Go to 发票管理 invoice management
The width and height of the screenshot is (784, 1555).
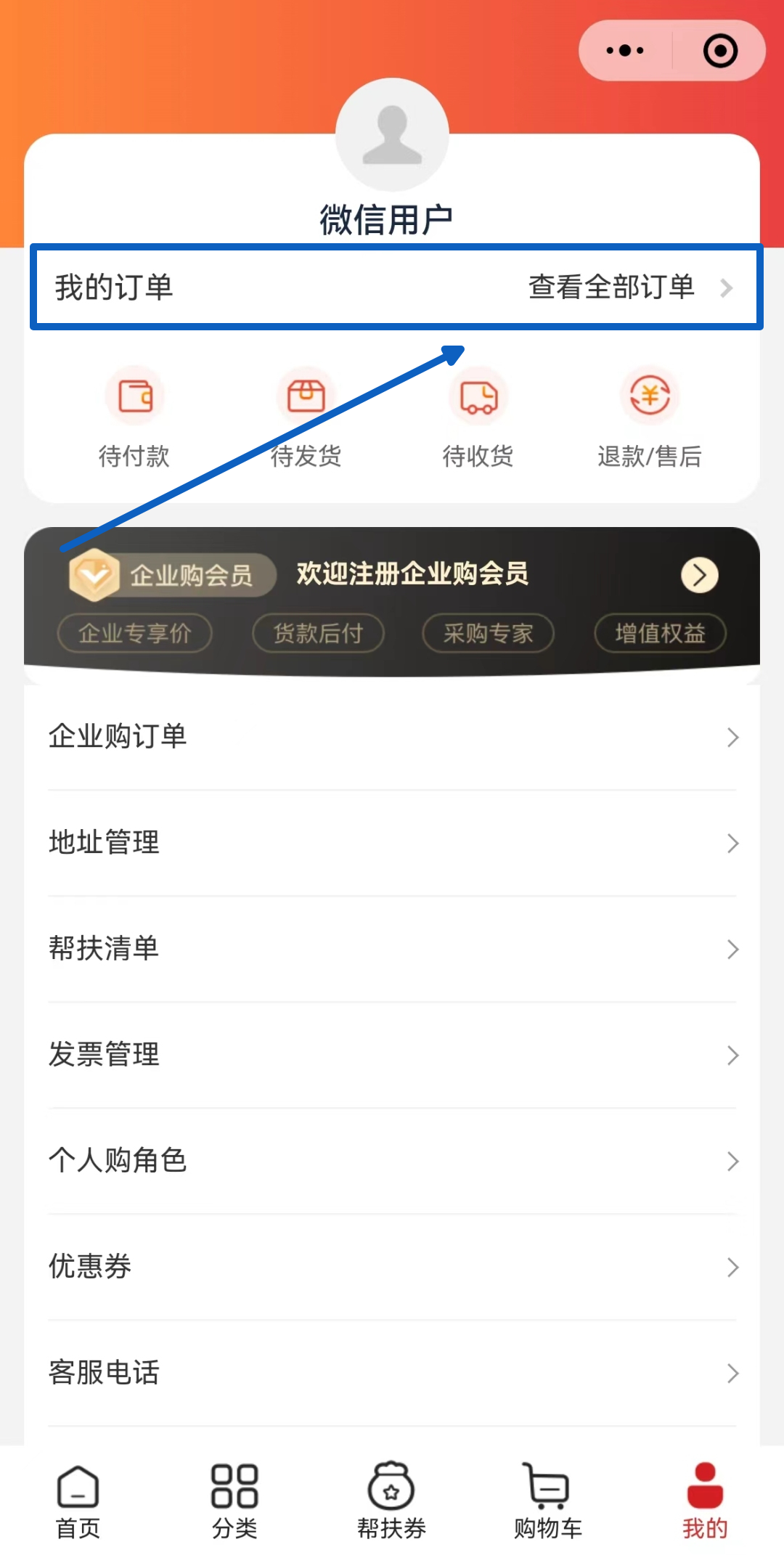click(x=392, y=1055)
